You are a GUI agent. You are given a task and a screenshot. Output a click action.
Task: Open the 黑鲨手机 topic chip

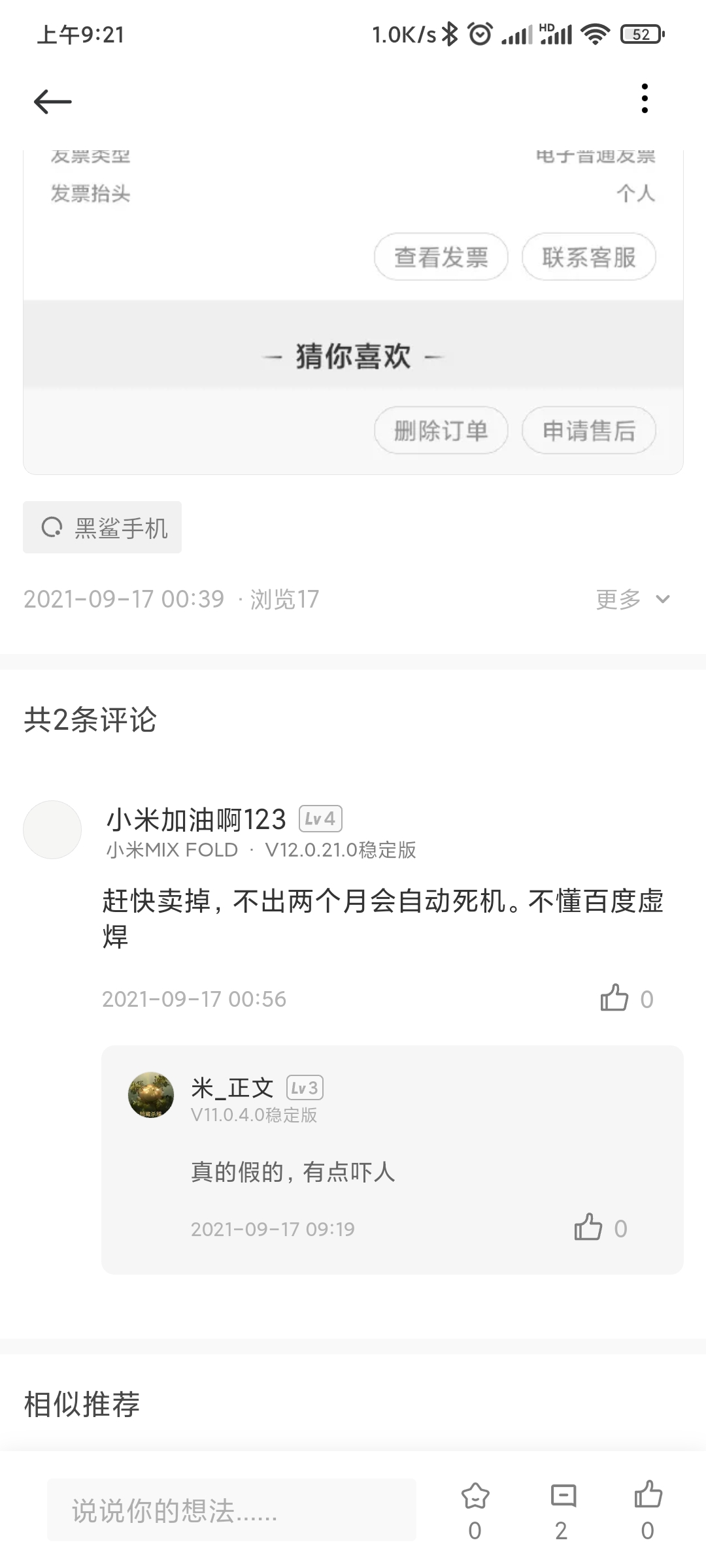click(x=103, y=528)
